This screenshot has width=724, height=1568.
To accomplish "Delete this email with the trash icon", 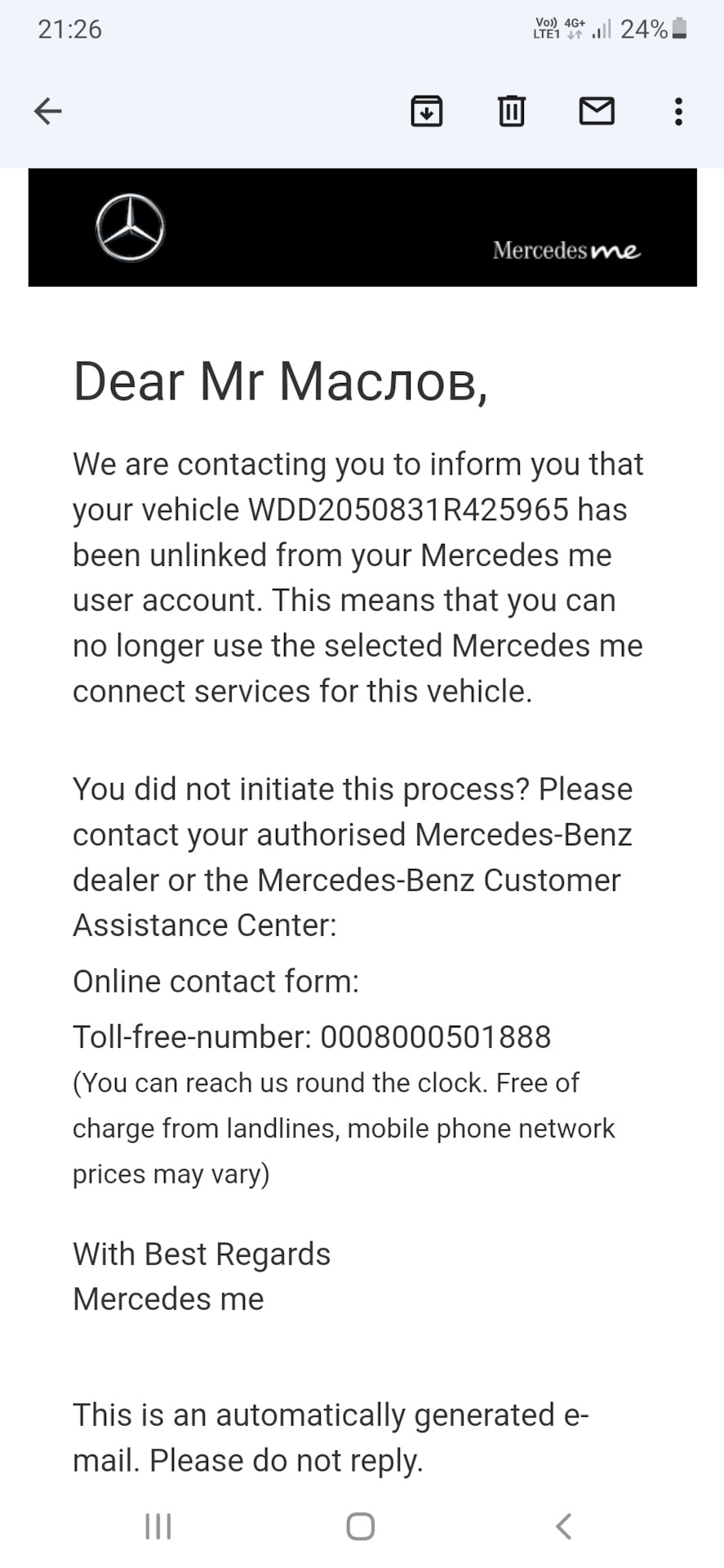I will (512, 111).
